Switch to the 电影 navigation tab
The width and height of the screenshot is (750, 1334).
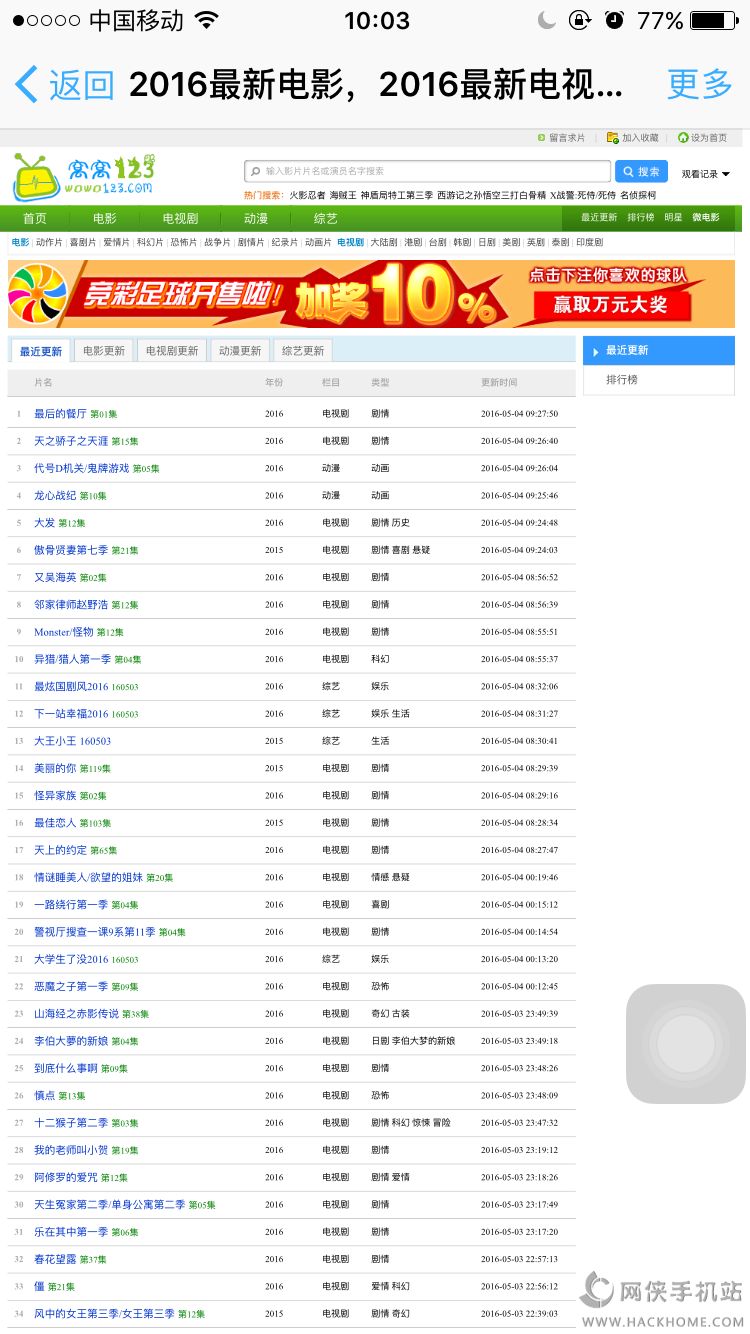click(104, 218)
